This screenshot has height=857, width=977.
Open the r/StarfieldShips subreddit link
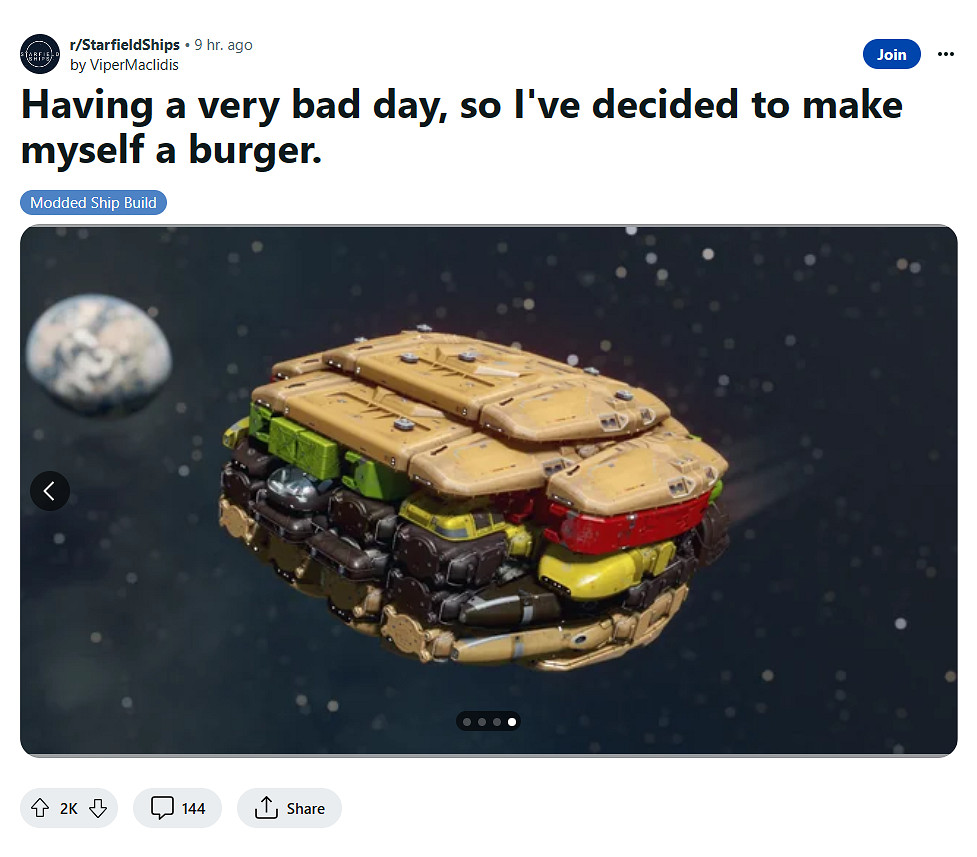point(124,44)
